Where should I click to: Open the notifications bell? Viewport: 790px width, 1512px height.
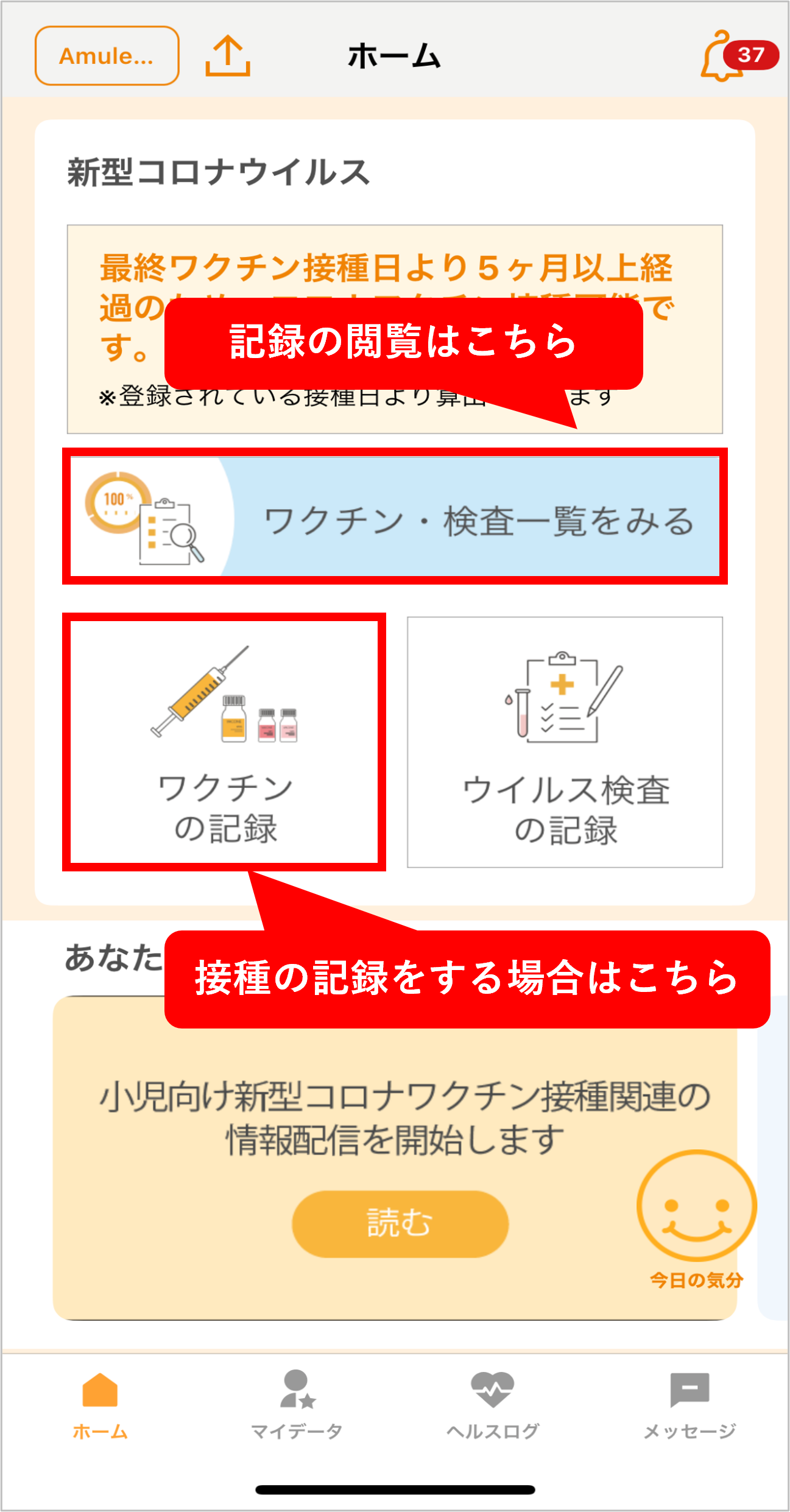(x=723, y=57)
